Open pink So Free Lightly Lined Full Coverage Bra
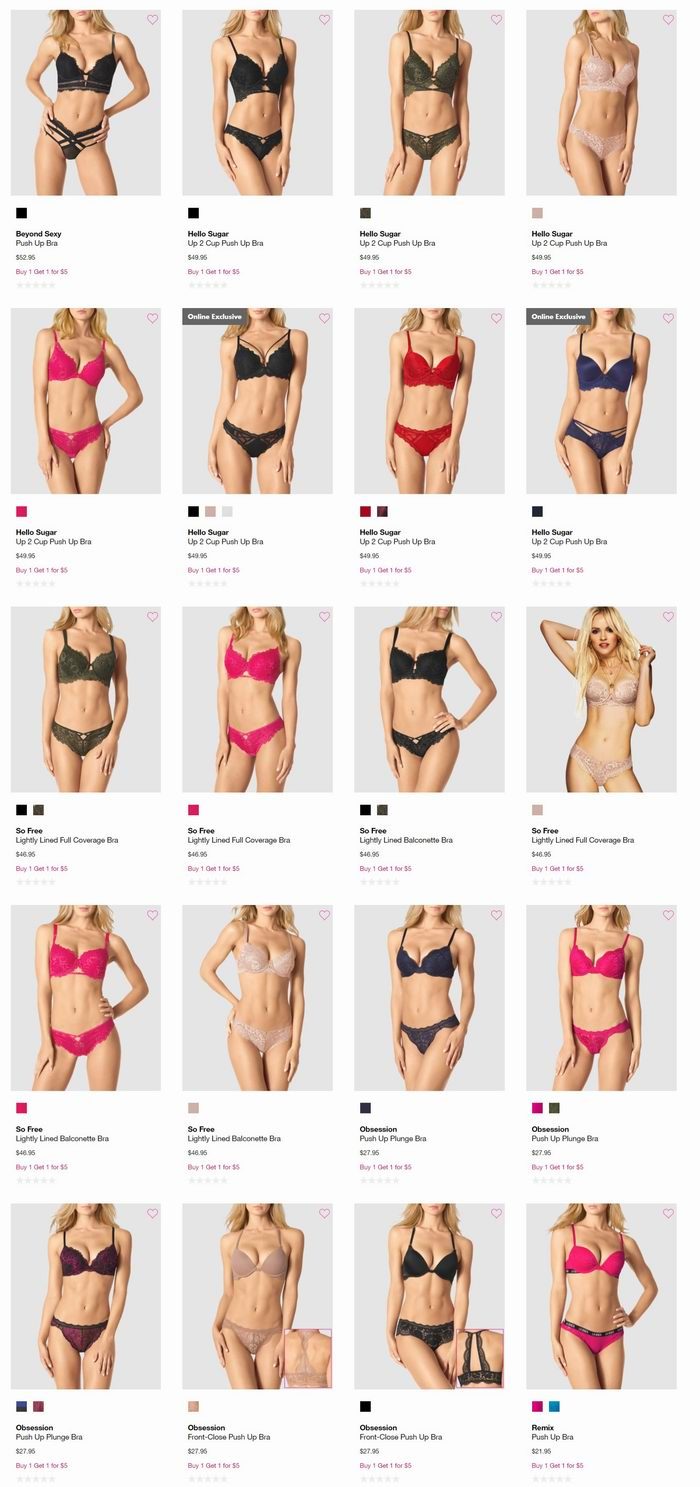Viewport: 700px width, 1487px height. (257, 698)
